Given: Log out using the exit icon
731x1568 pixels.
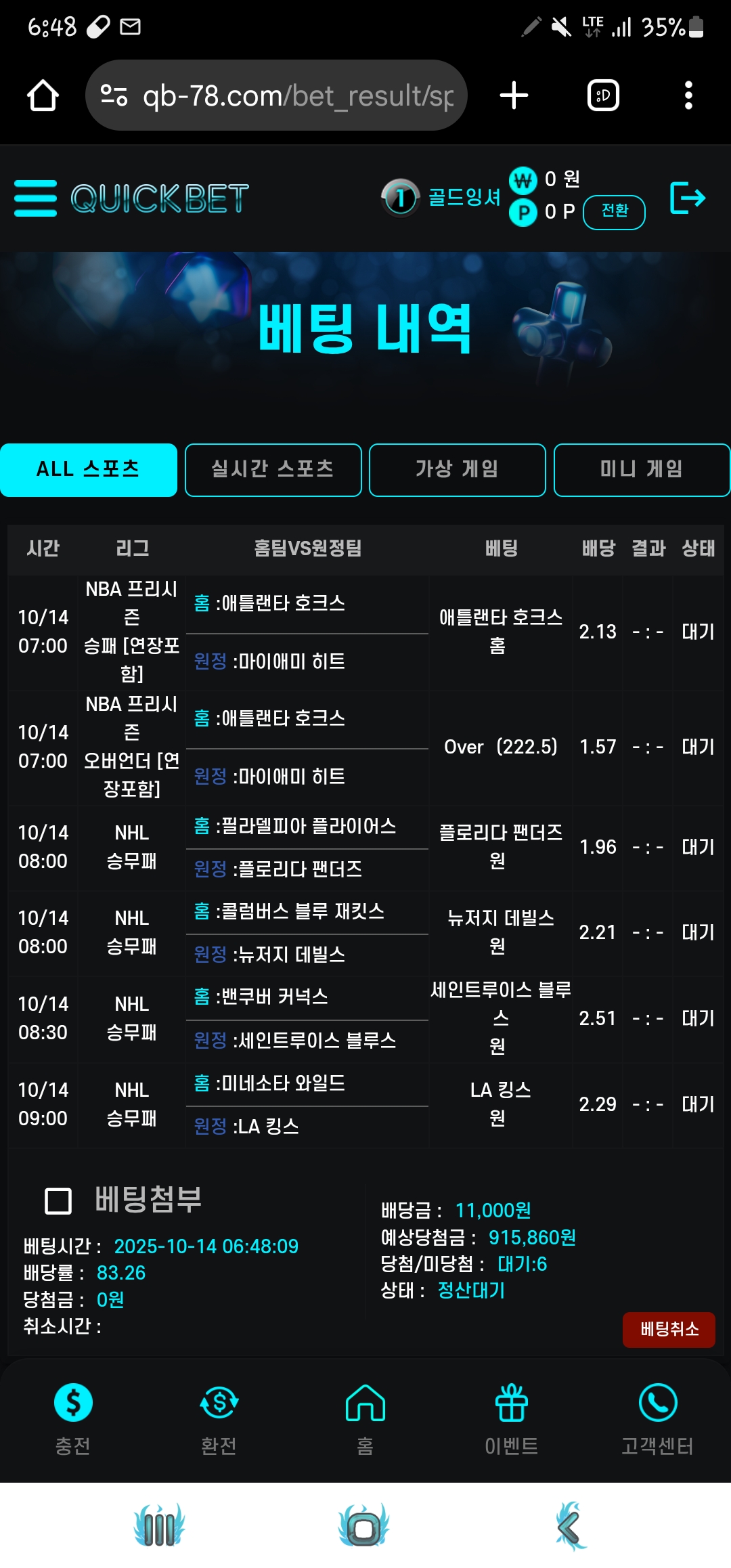Looking at the screenshot, I should click(688, 198).
